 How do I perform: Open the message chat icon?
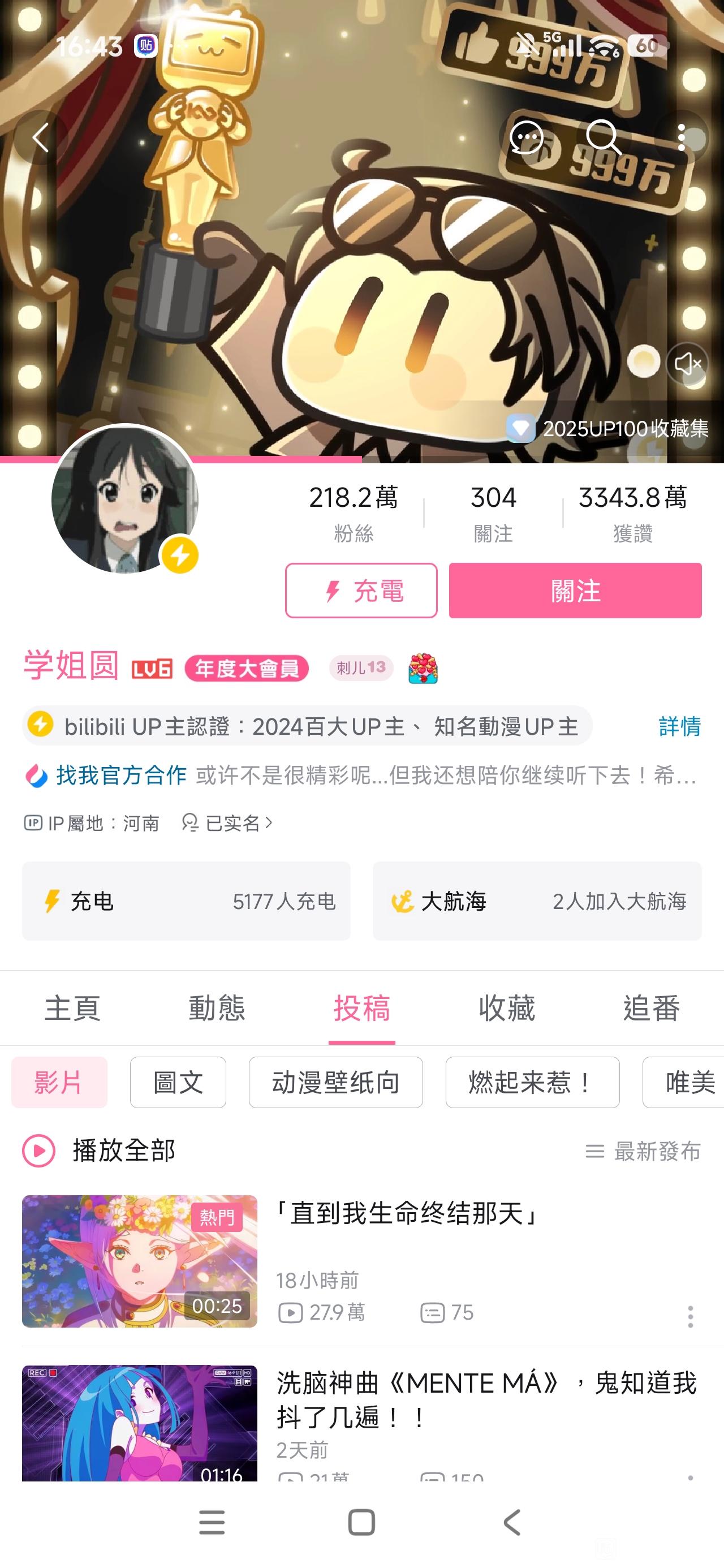526,137
